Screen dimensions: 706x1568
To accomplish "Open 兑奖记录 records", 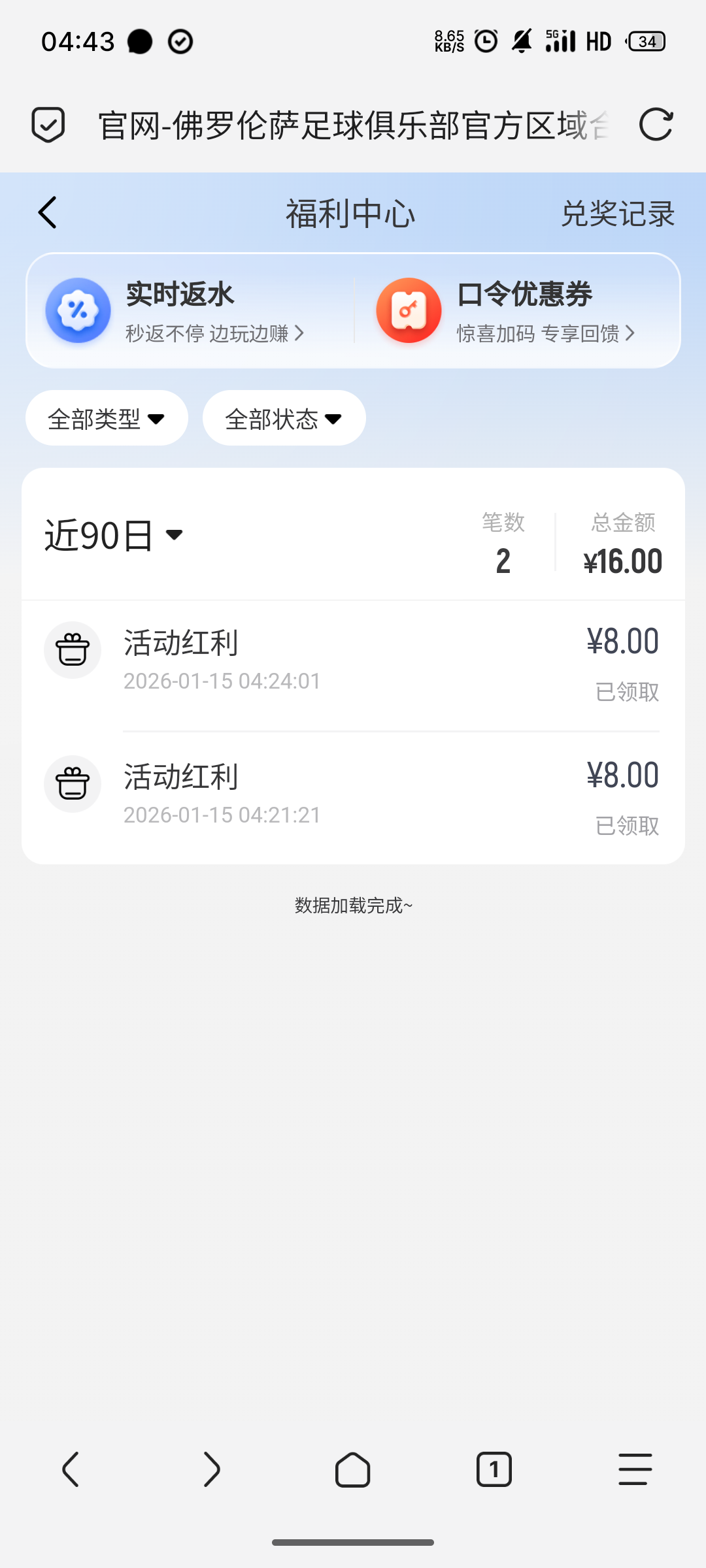I will pos(617,214).
